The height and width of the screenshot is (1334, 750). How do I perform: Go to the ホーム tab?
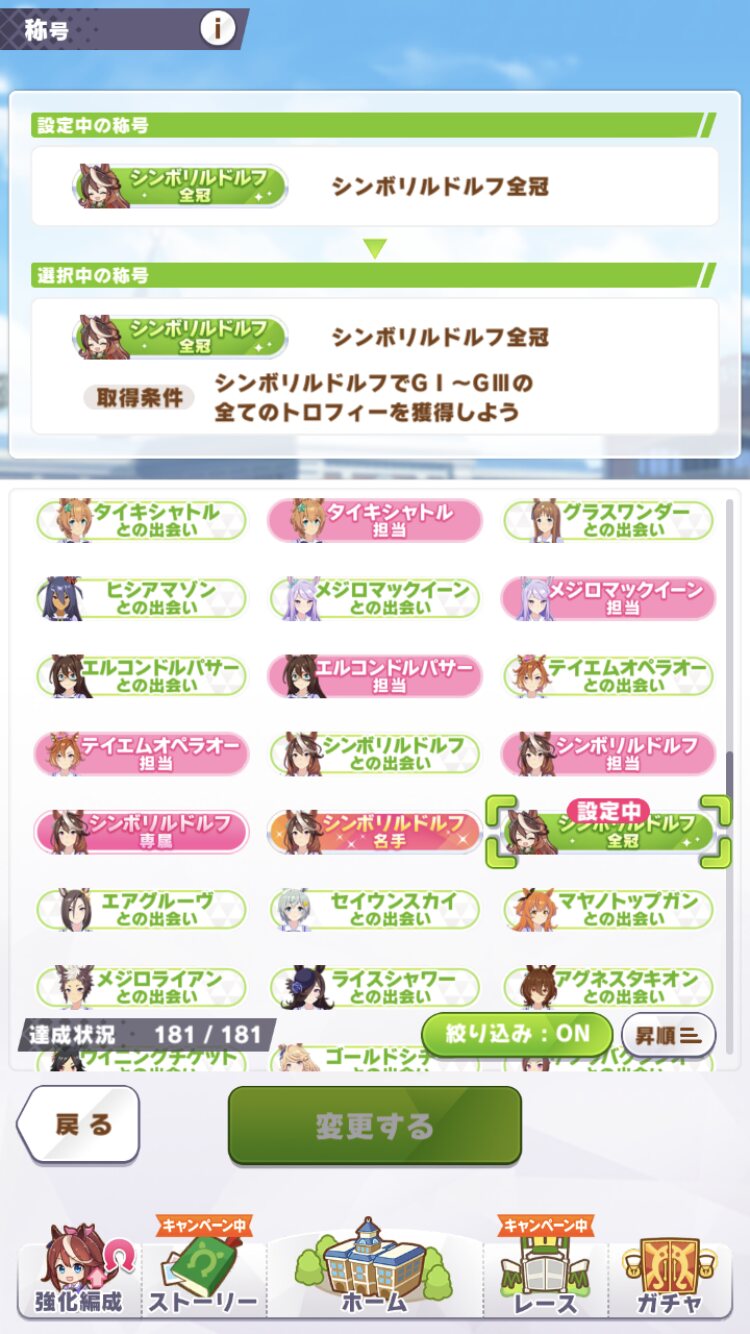374,1270
